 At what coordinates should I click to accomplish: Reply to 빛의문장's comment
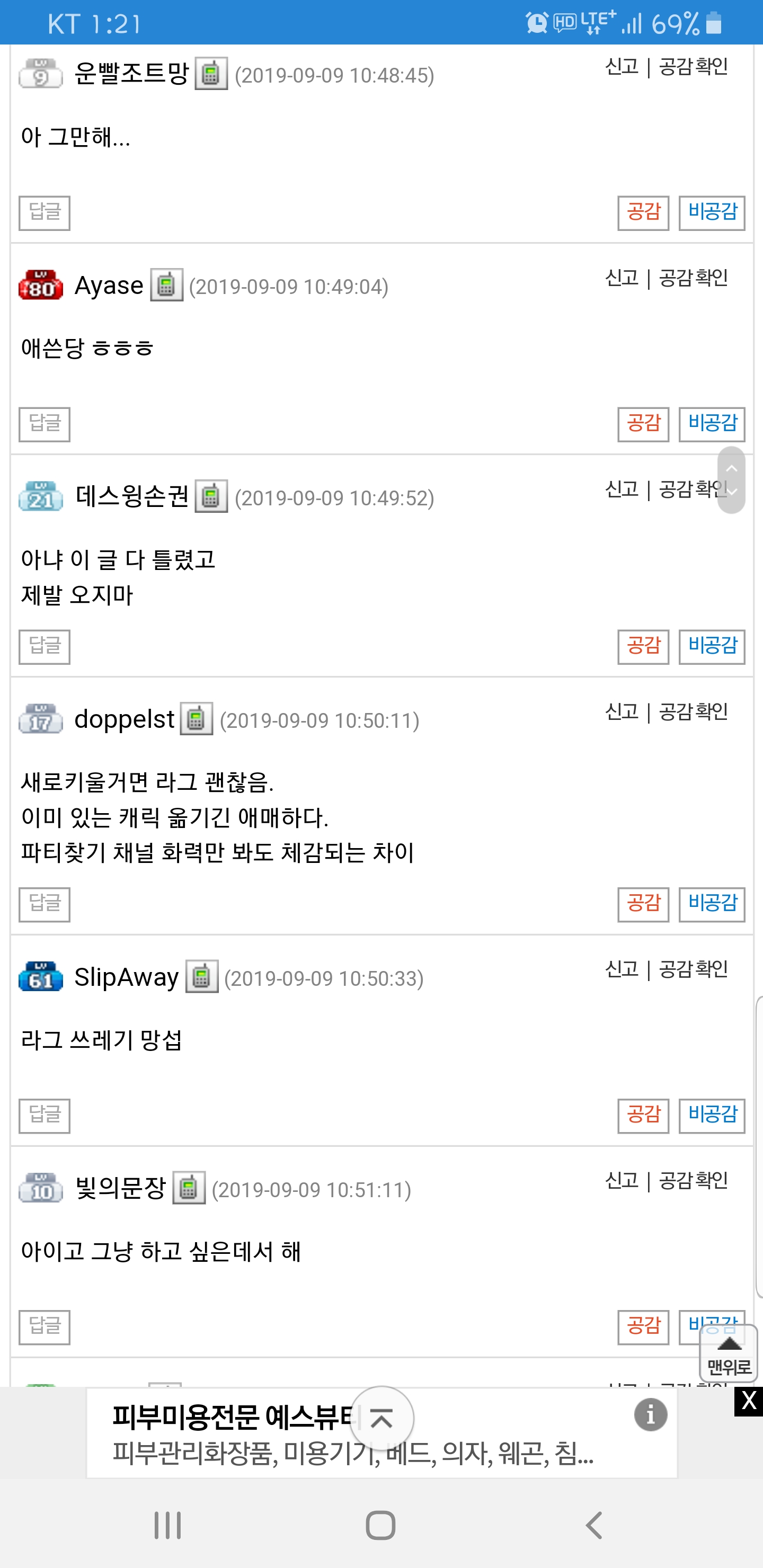click(44, 1327)
